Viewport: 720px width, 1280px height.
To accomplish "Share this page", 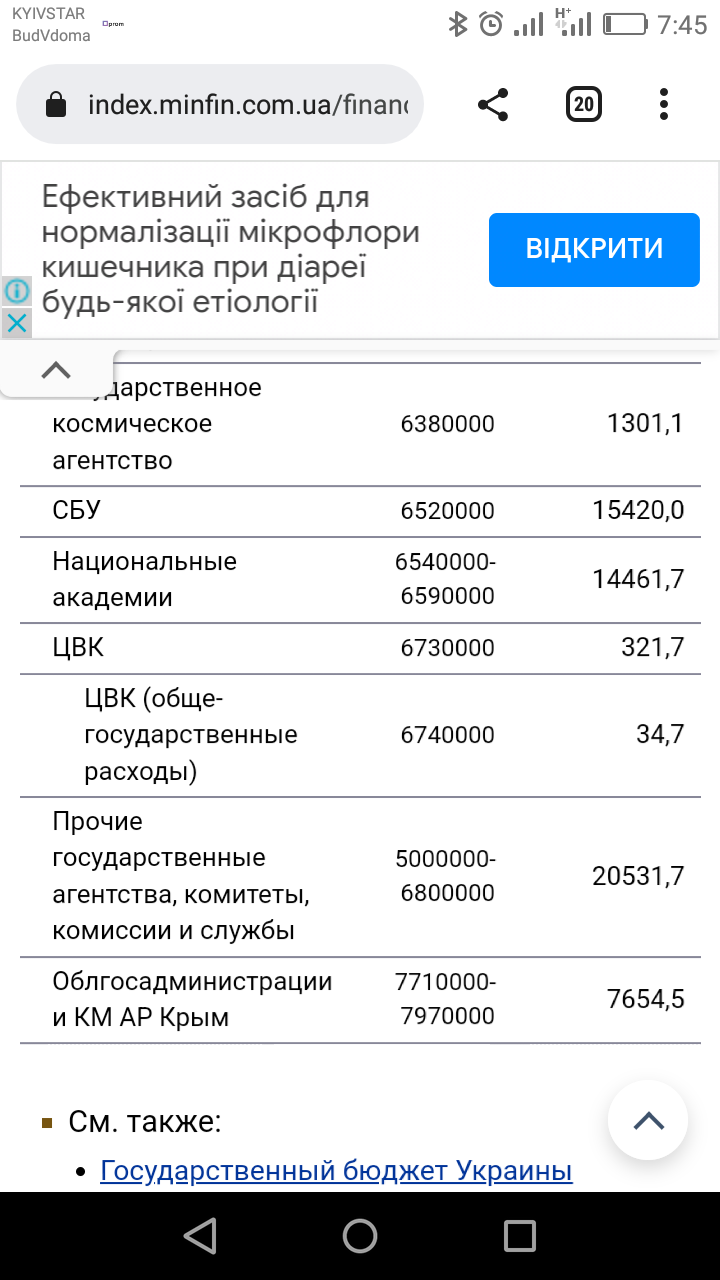I will click(x=493, y=104).
